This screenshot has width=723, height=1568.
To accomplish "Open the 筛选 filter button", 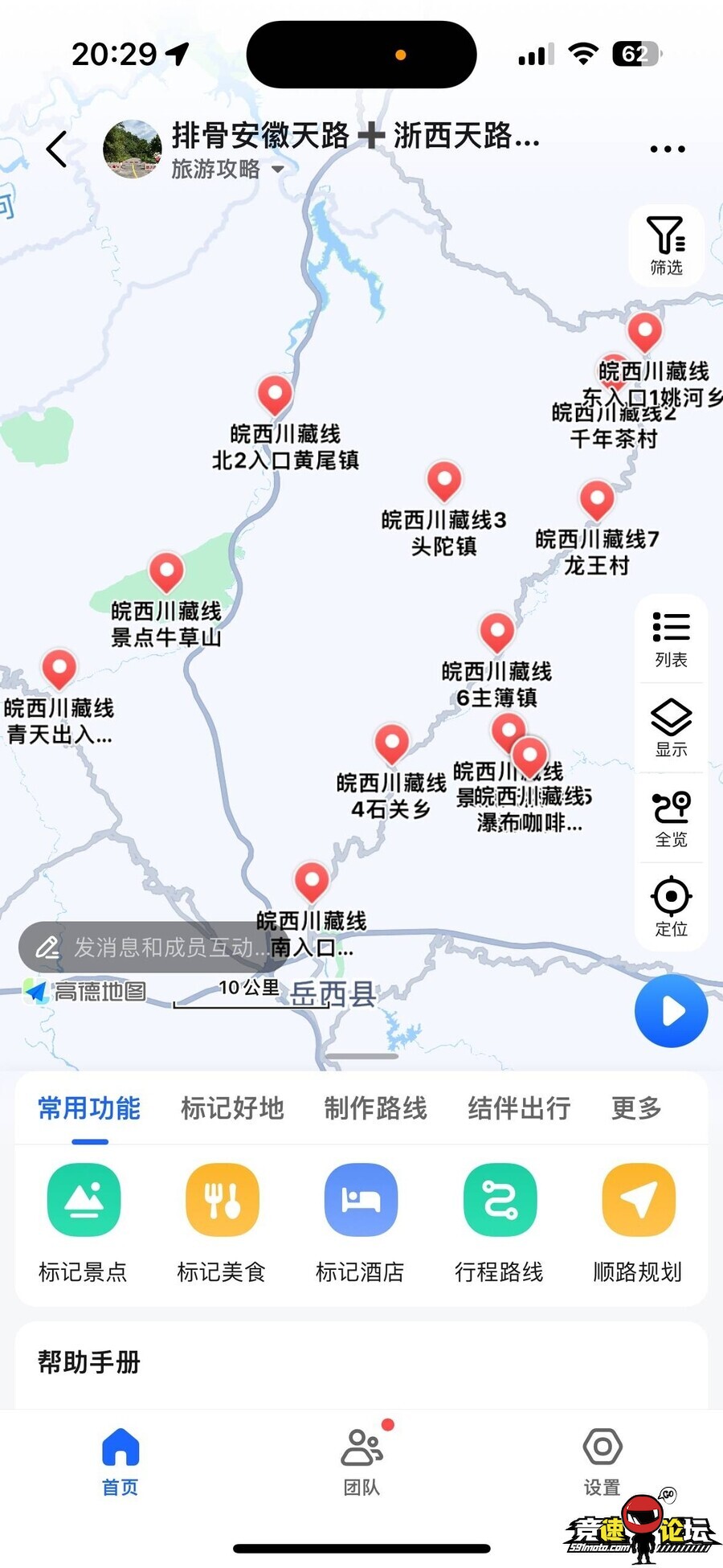I will [x=666, y=245].
